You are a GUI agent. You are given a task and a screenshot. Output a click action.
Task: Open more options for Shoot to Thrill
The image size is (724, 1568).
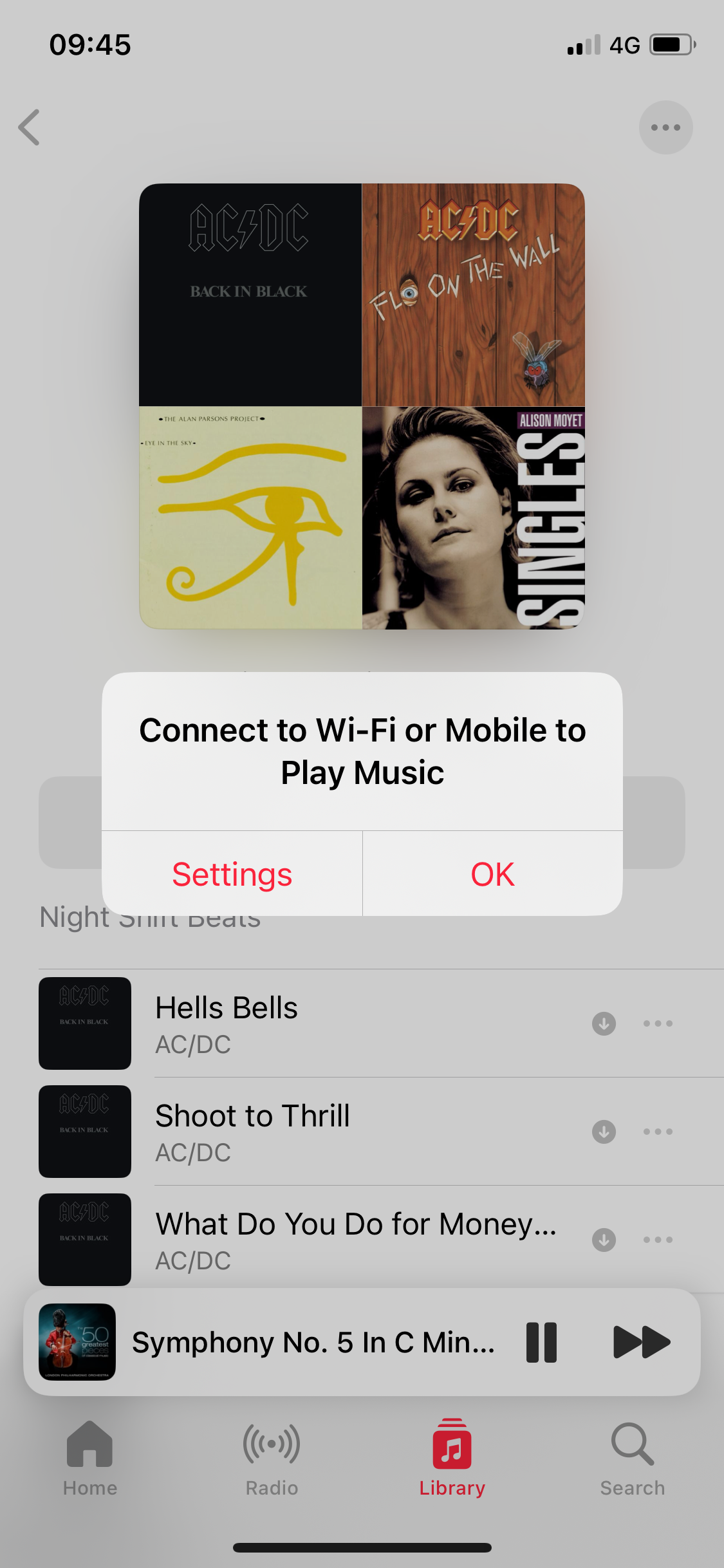coord(658,1132)
